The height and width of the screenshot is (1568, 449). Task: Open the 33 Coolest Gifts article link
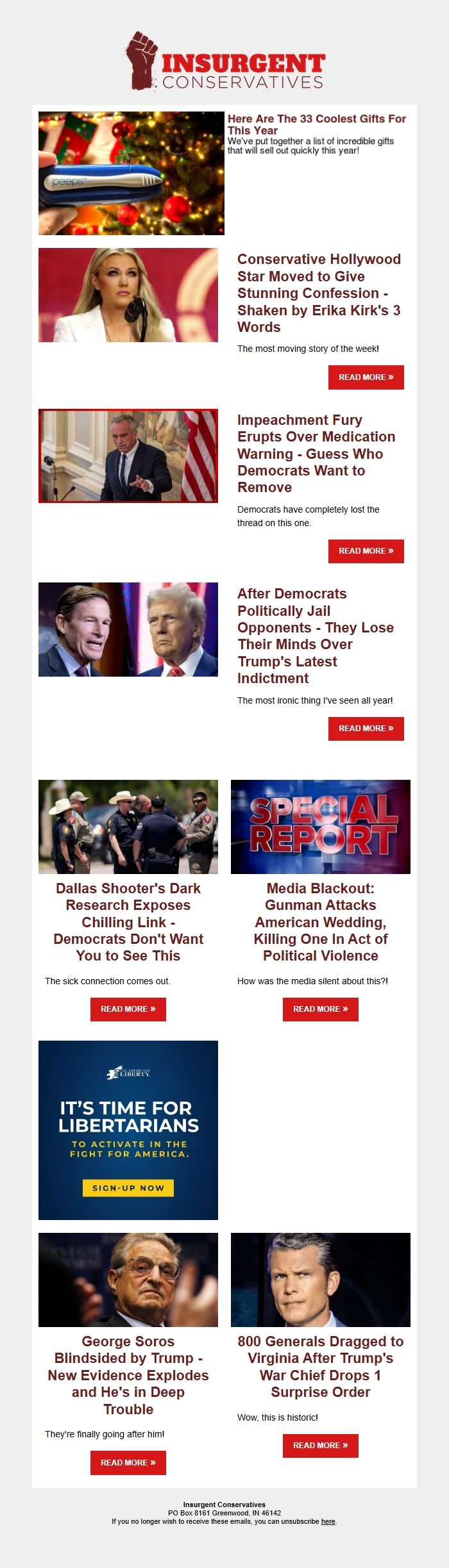click(x=316, y=124)
